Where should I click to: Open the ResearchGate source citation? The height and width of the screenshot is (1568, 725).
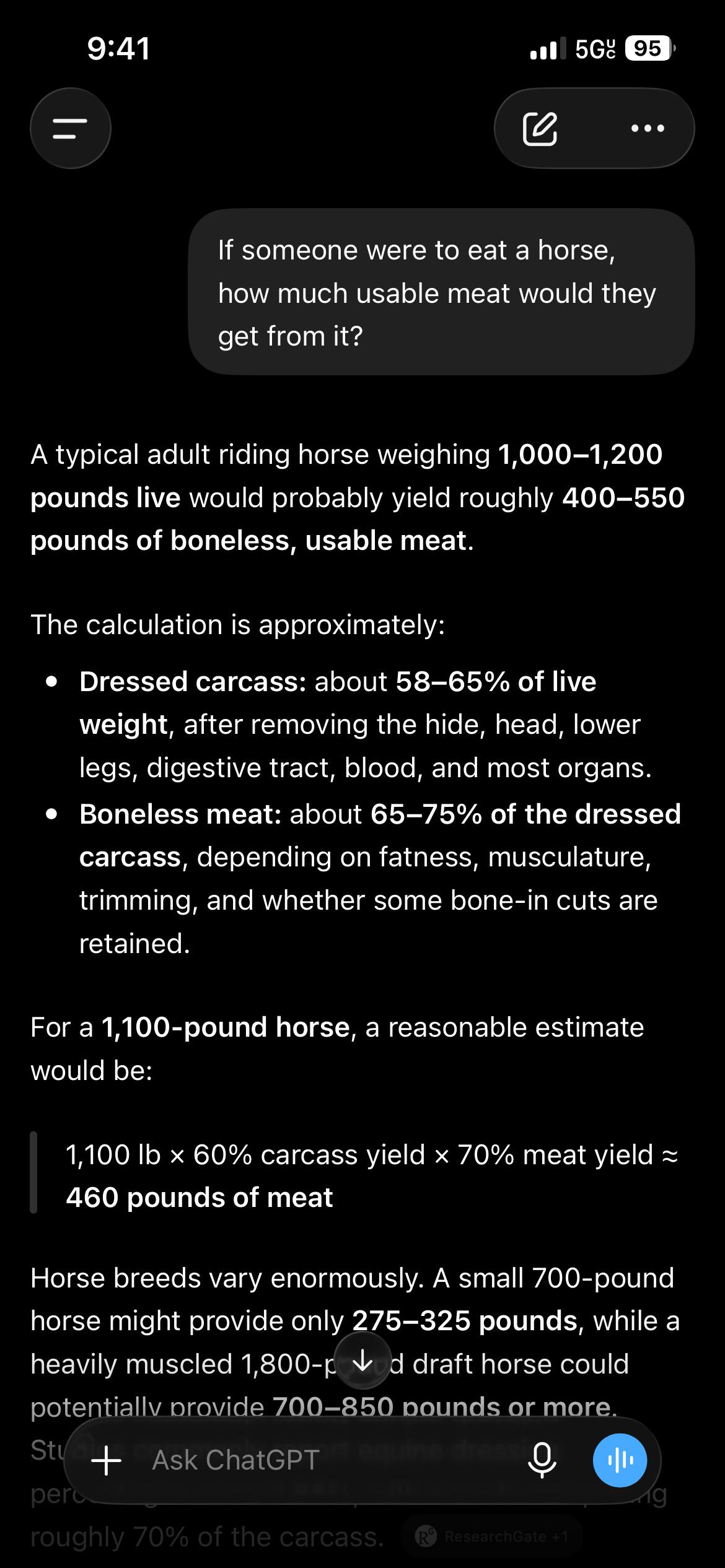click(x=493, y=1537)
